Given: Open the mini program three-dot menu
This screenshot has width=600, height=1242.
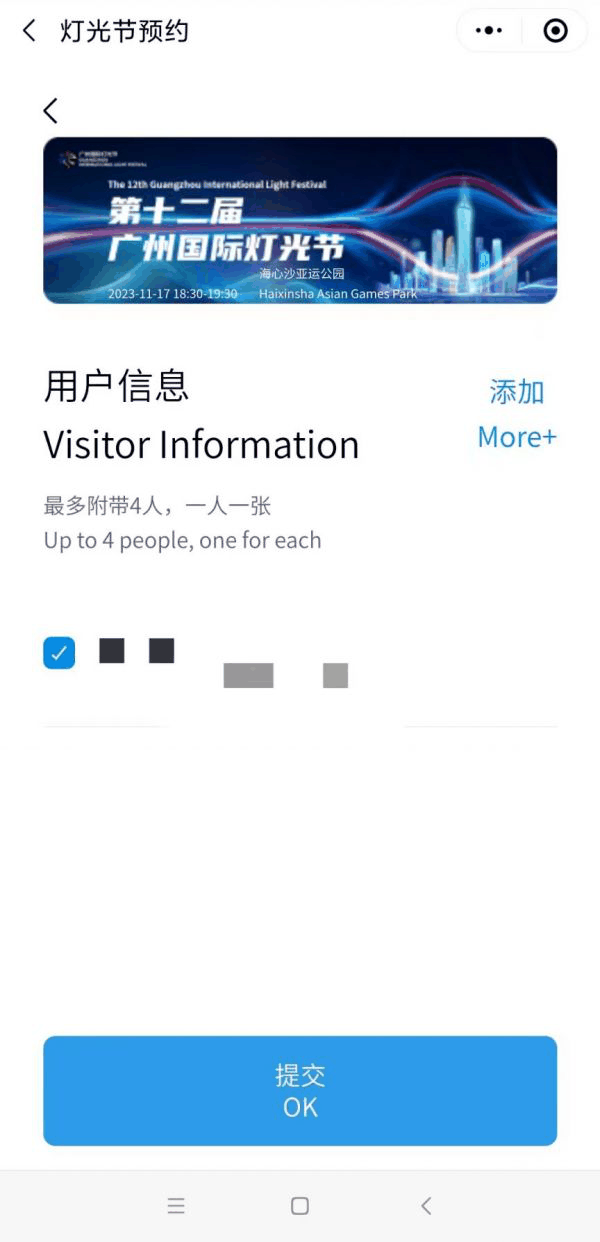Looking at the screenshot, I should 489,31.
